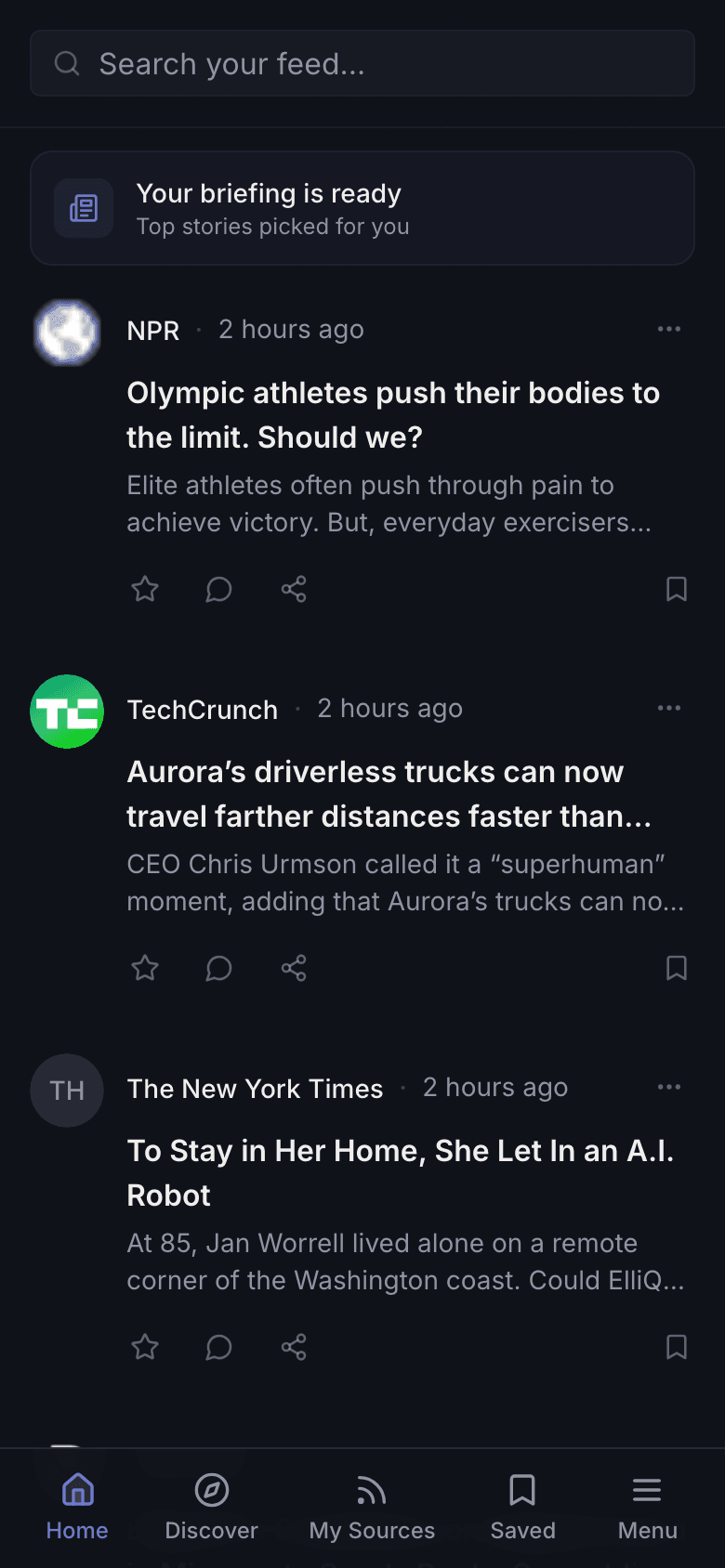Share the NPR Olympic athletes story
Screen dimensions: 725x1568
[294, 588]
